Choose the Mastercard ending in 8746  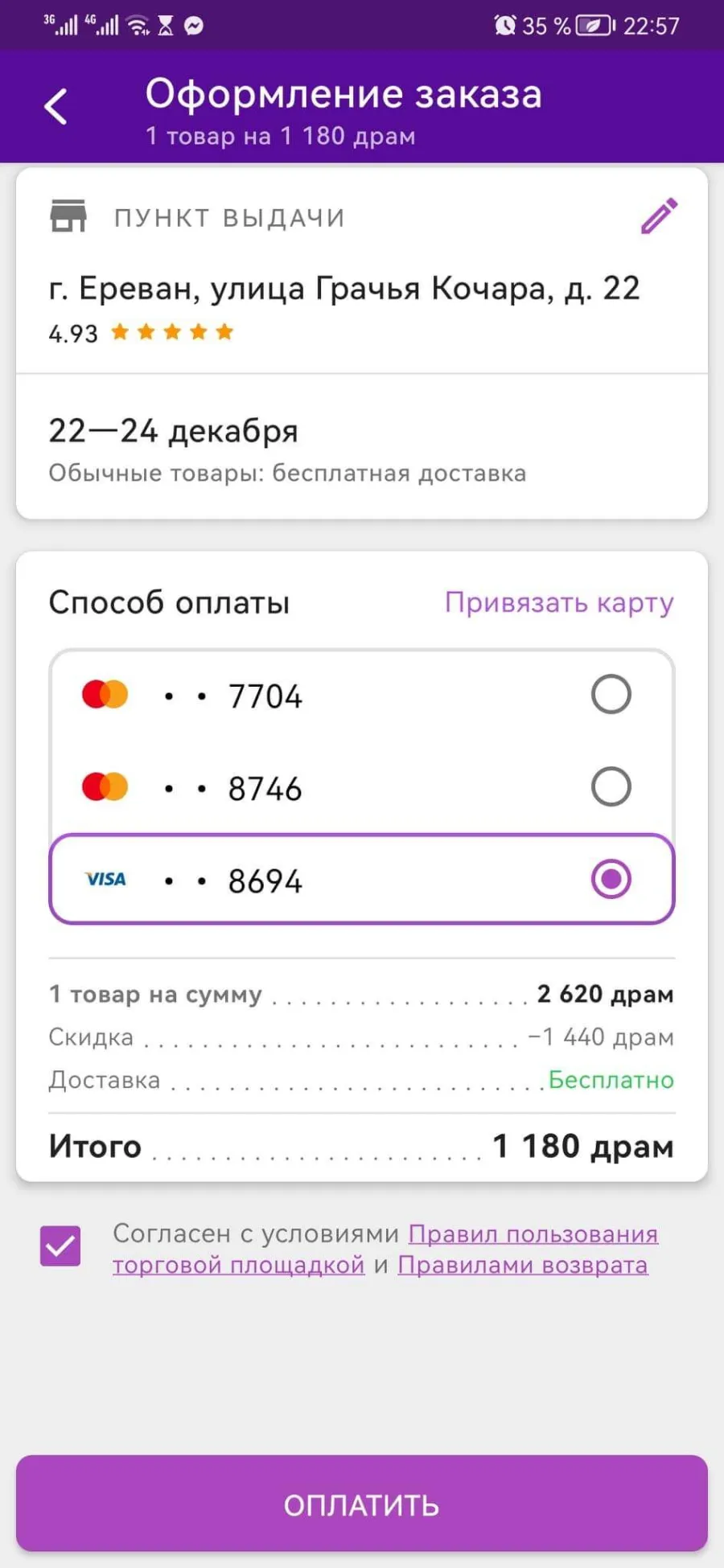(362, 787)
